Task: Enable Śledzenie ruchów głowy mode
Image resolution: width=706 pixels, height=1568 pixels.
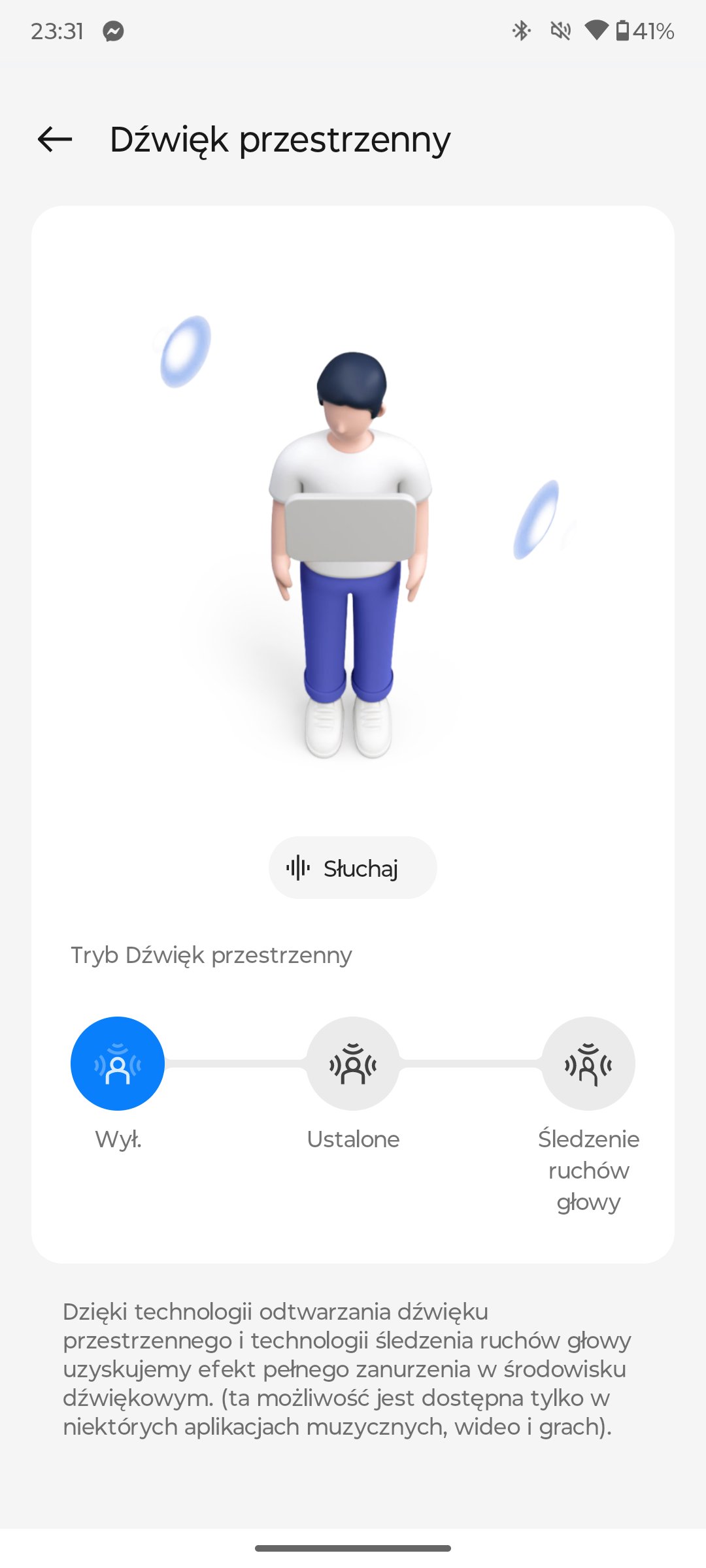Action: point(588,1064)
